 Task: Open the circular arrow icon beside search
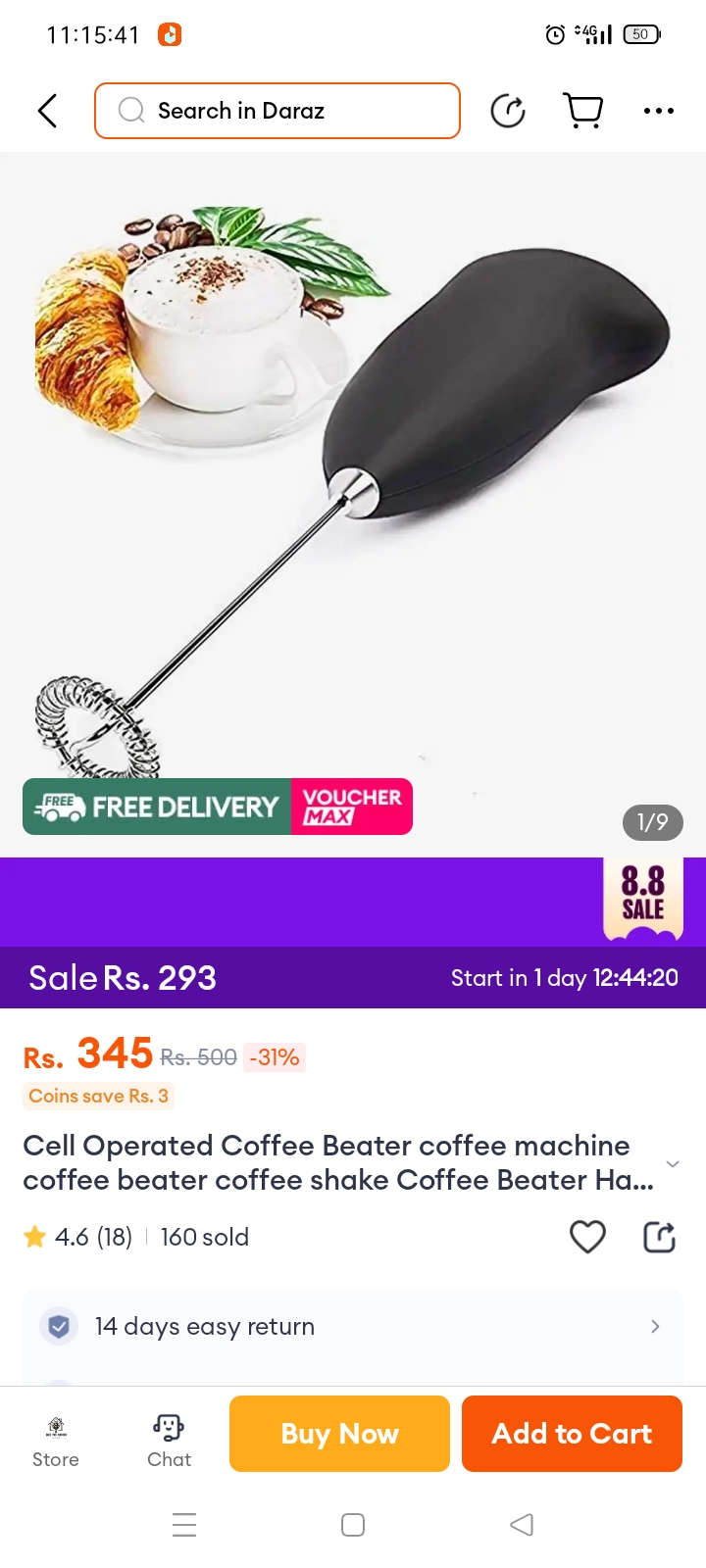pos(508,111)
